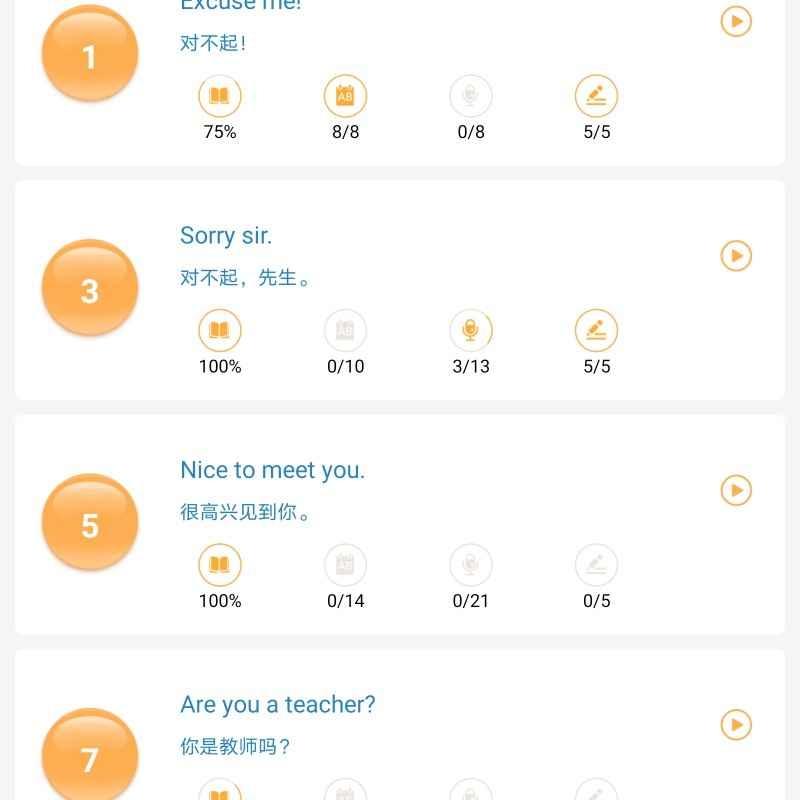
Task: Open the lesson 5 orange number bubble
Action: coord(90,521)
